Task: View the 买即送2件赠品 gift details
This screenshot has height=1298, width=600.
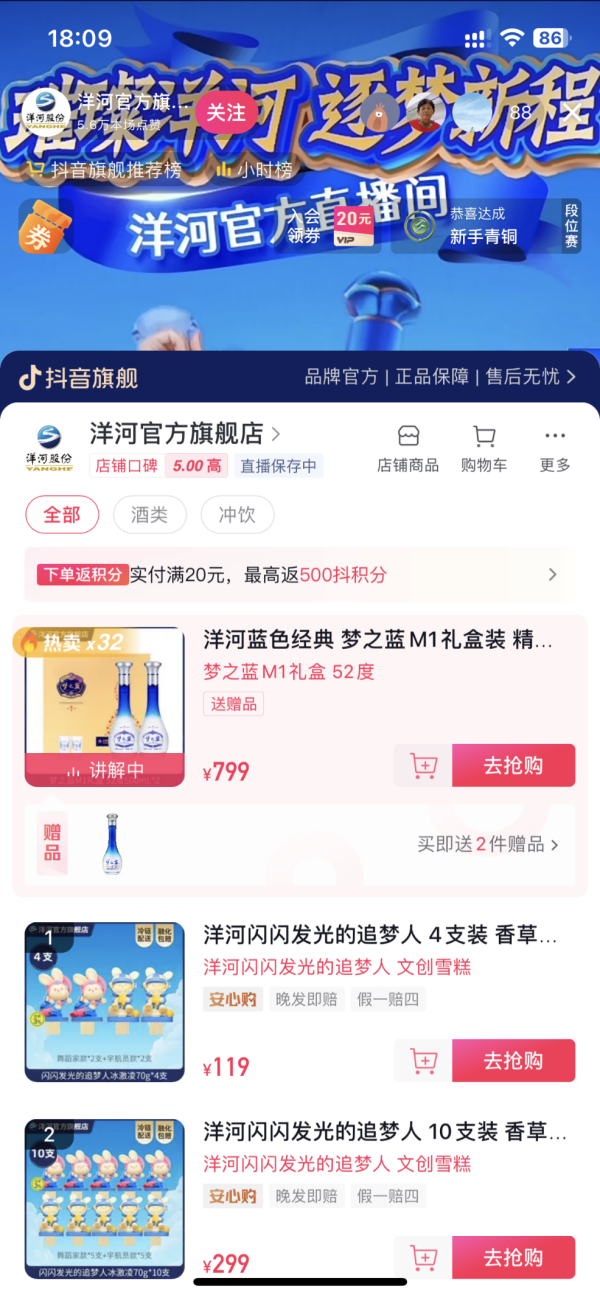Action: [488, 845]
